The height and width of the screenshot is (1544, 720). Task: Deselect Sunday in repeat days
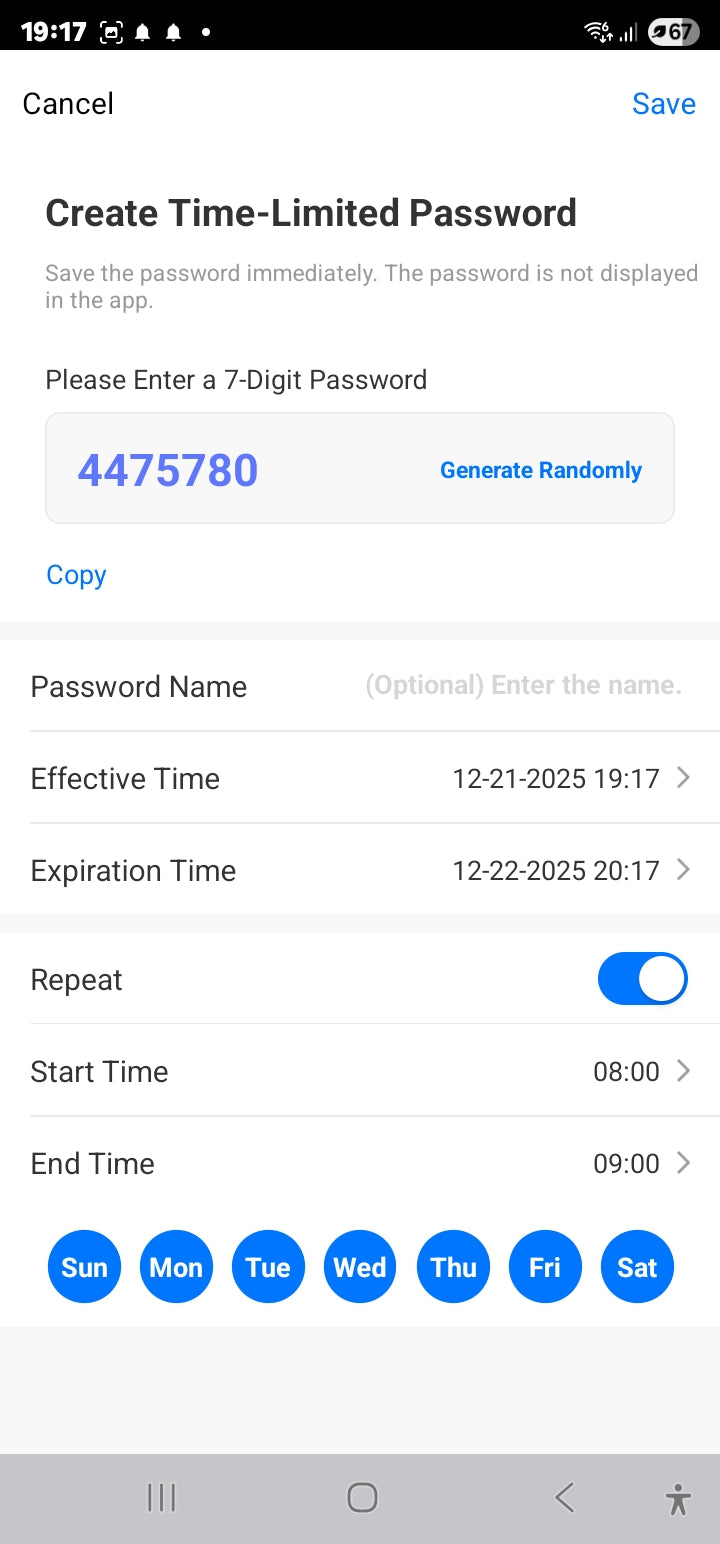(x=84, y=1267)
